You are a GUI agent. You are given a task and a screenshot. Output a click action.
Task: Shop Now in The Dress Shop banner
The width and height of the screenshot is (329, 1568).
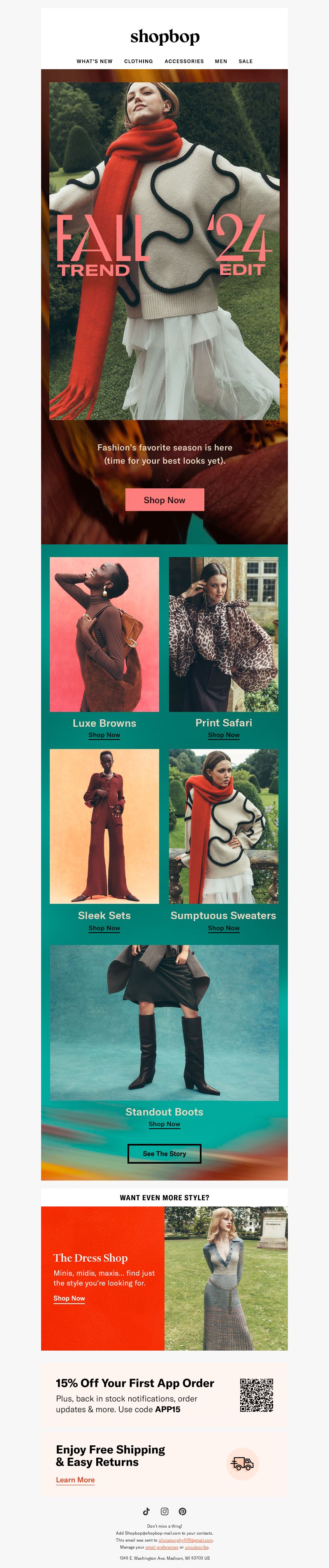click(69, 1298)
